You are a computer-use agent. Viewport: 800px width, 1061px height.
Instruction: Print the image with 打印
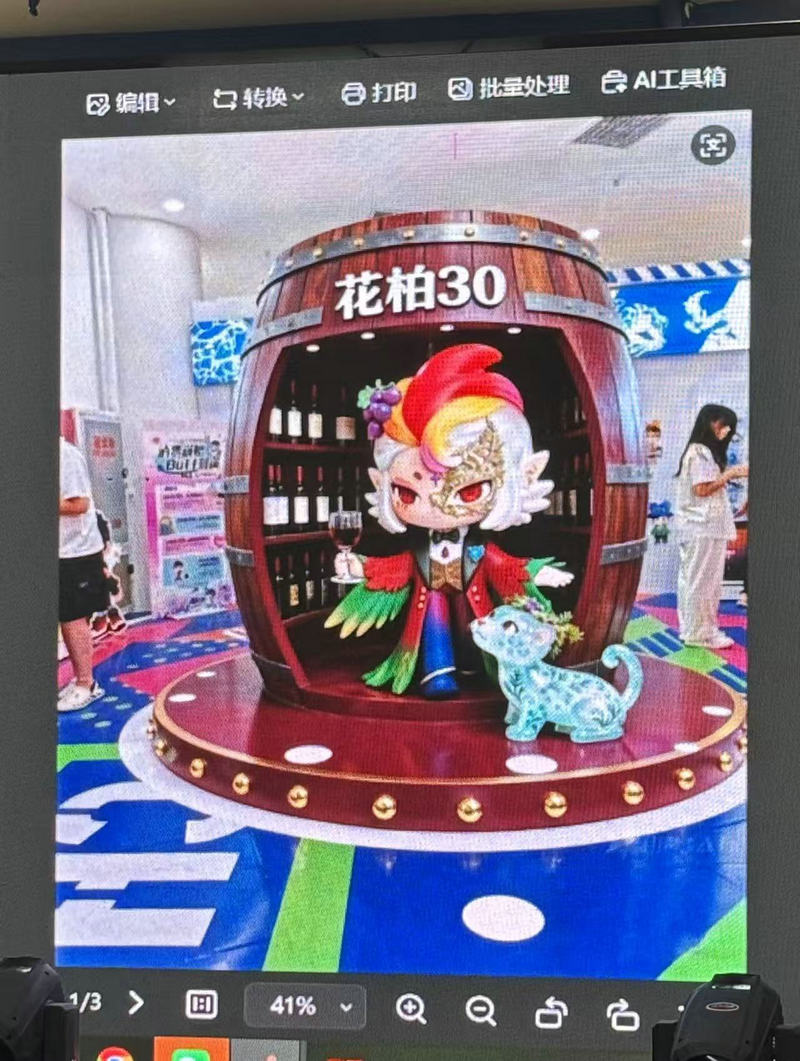379,93
